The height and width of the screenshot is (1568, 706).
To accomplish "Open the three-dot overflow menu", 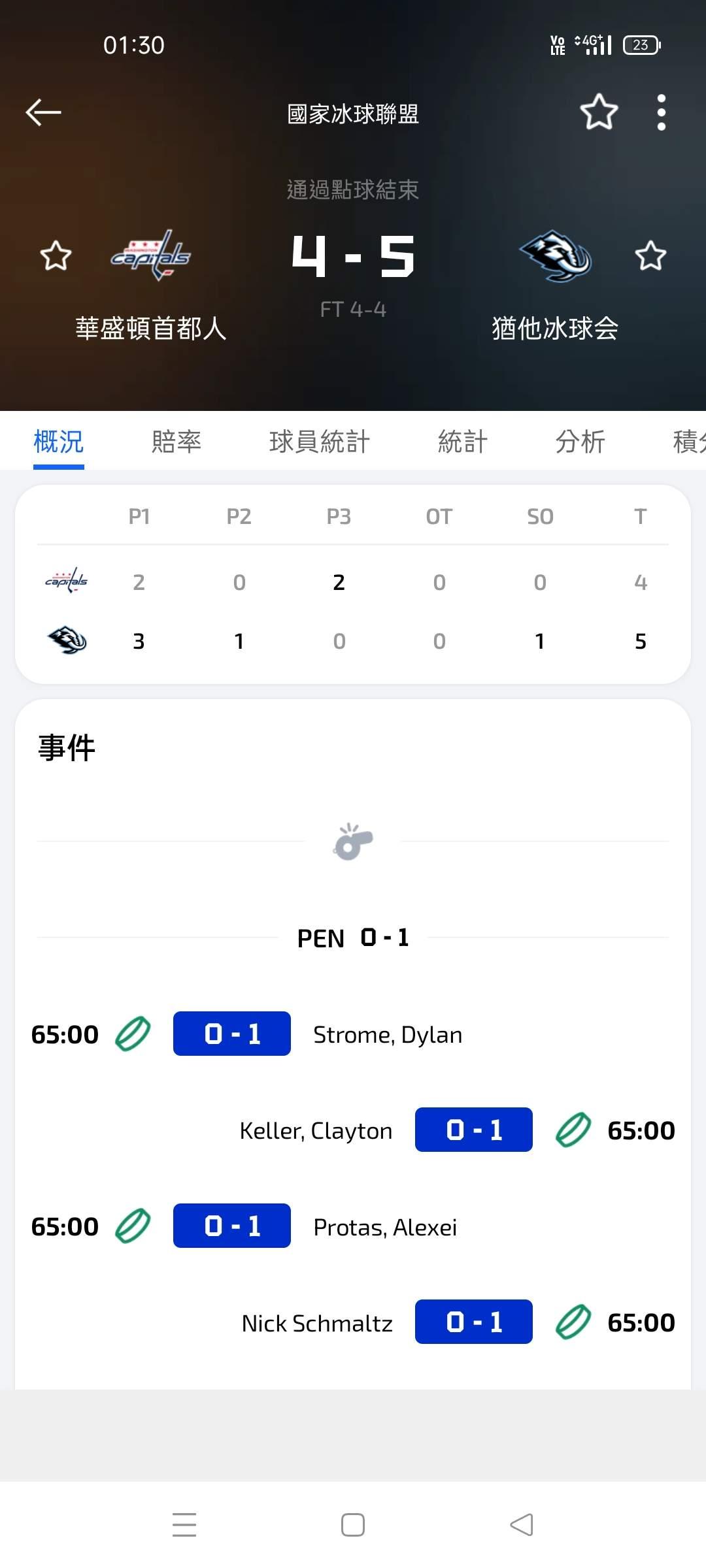I will (x=662, y=112).
